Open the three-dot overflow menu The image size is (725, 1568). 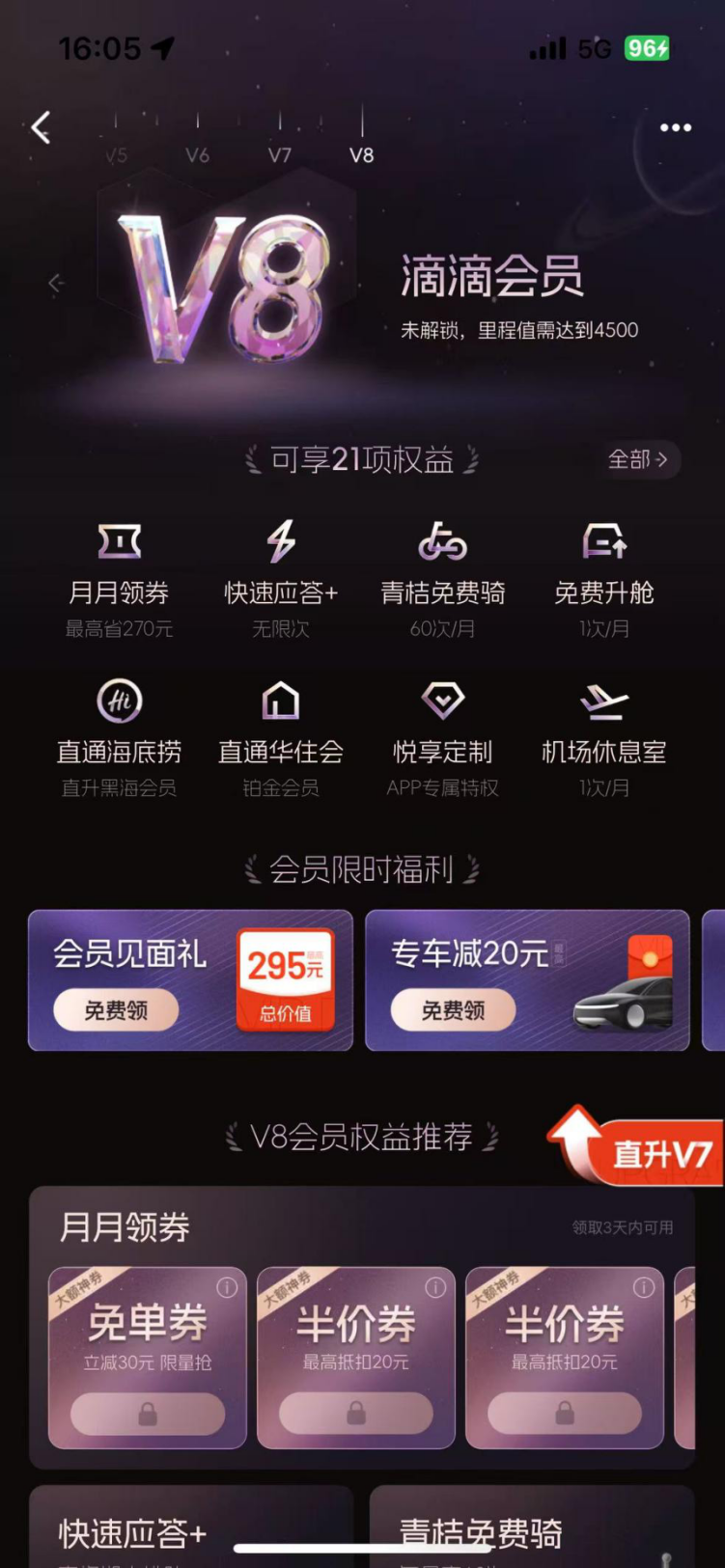[x=675, y=127]
